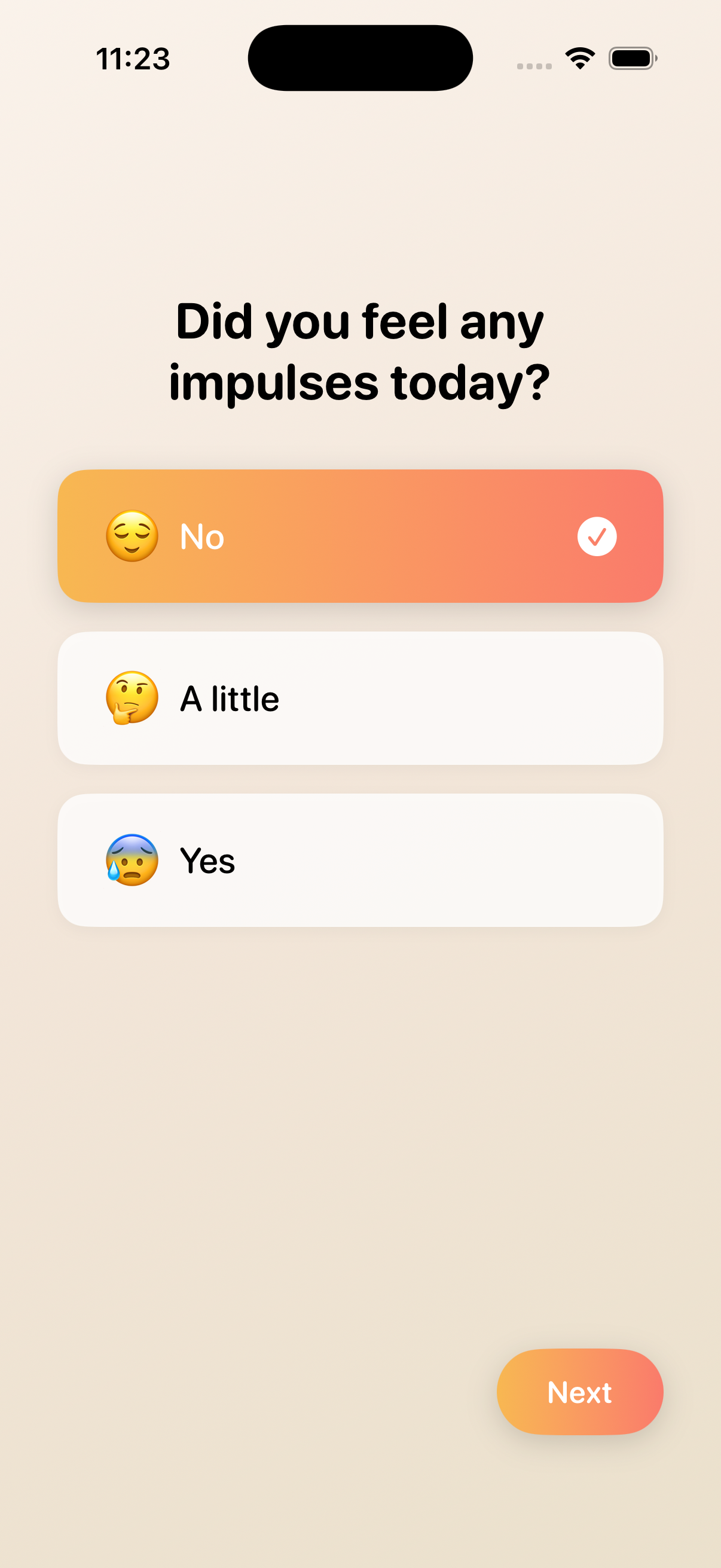Deselect the currently chosen No answer
Image resolution: width=721 pixels, height=1568 pixels.
360,536
